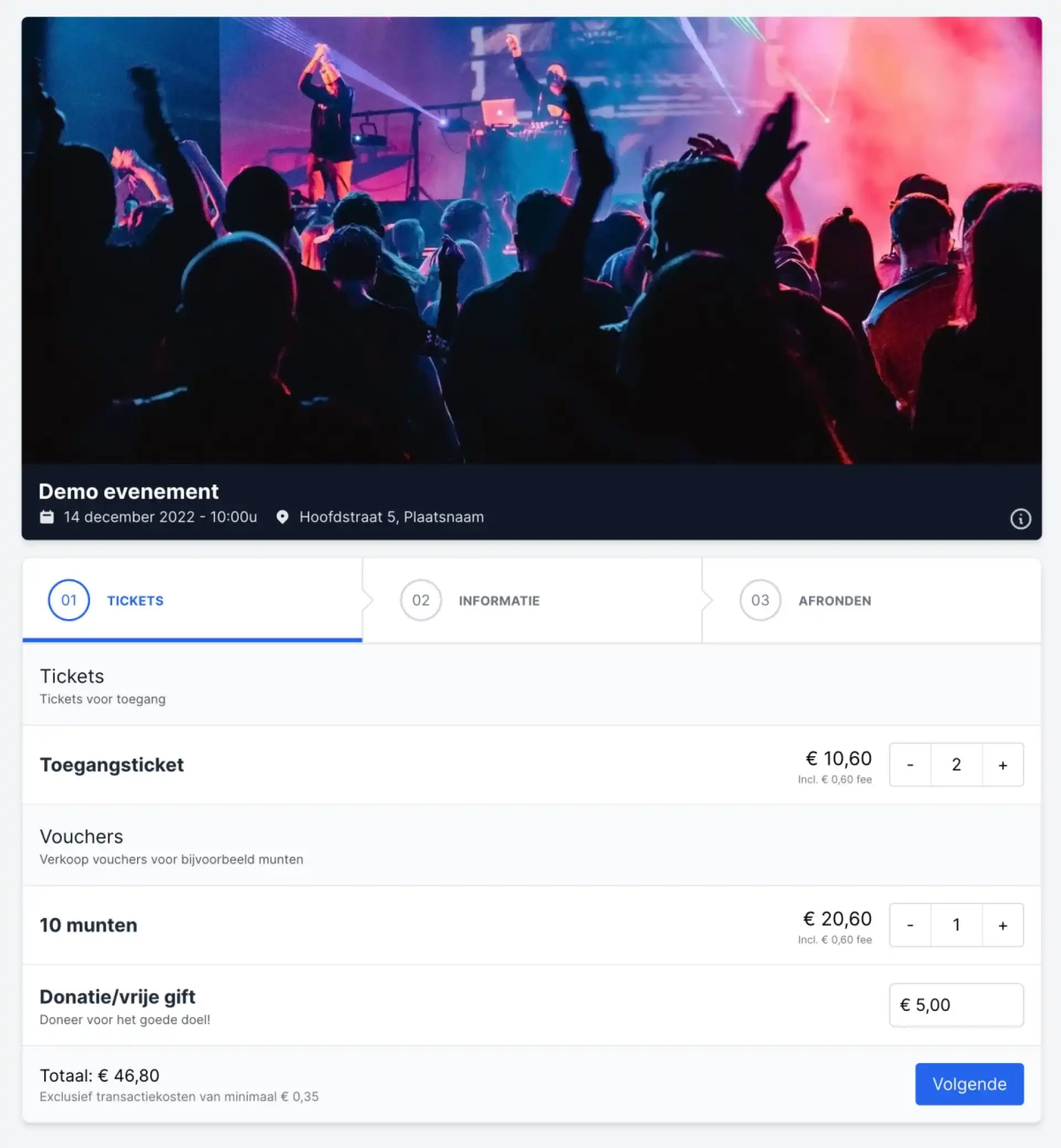Increase 10 munten quantity

coord(1002,925)
